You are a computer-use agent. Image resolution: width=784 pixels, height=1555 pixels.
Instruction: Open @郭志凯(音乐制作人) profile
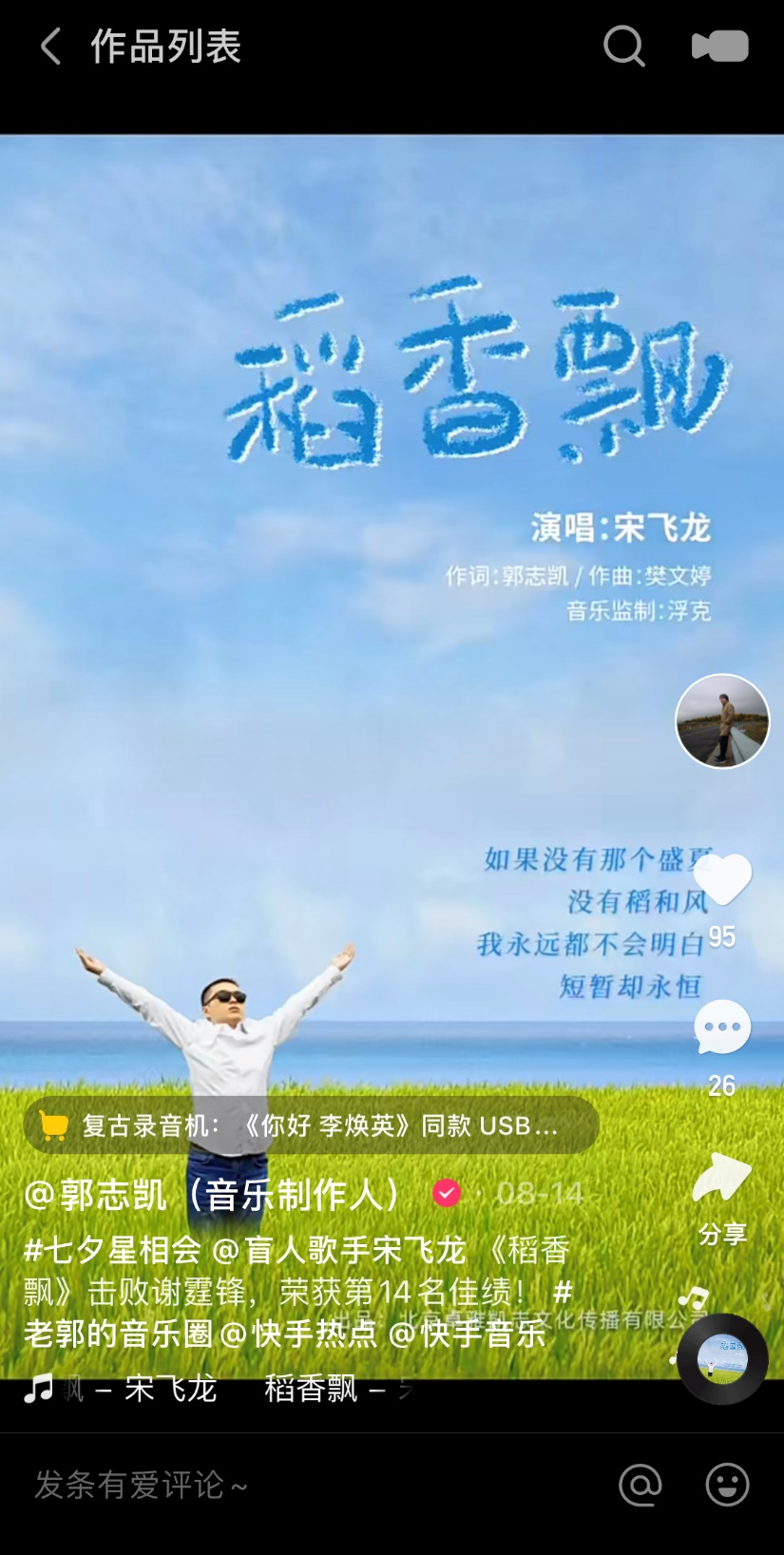(214, 1195)
